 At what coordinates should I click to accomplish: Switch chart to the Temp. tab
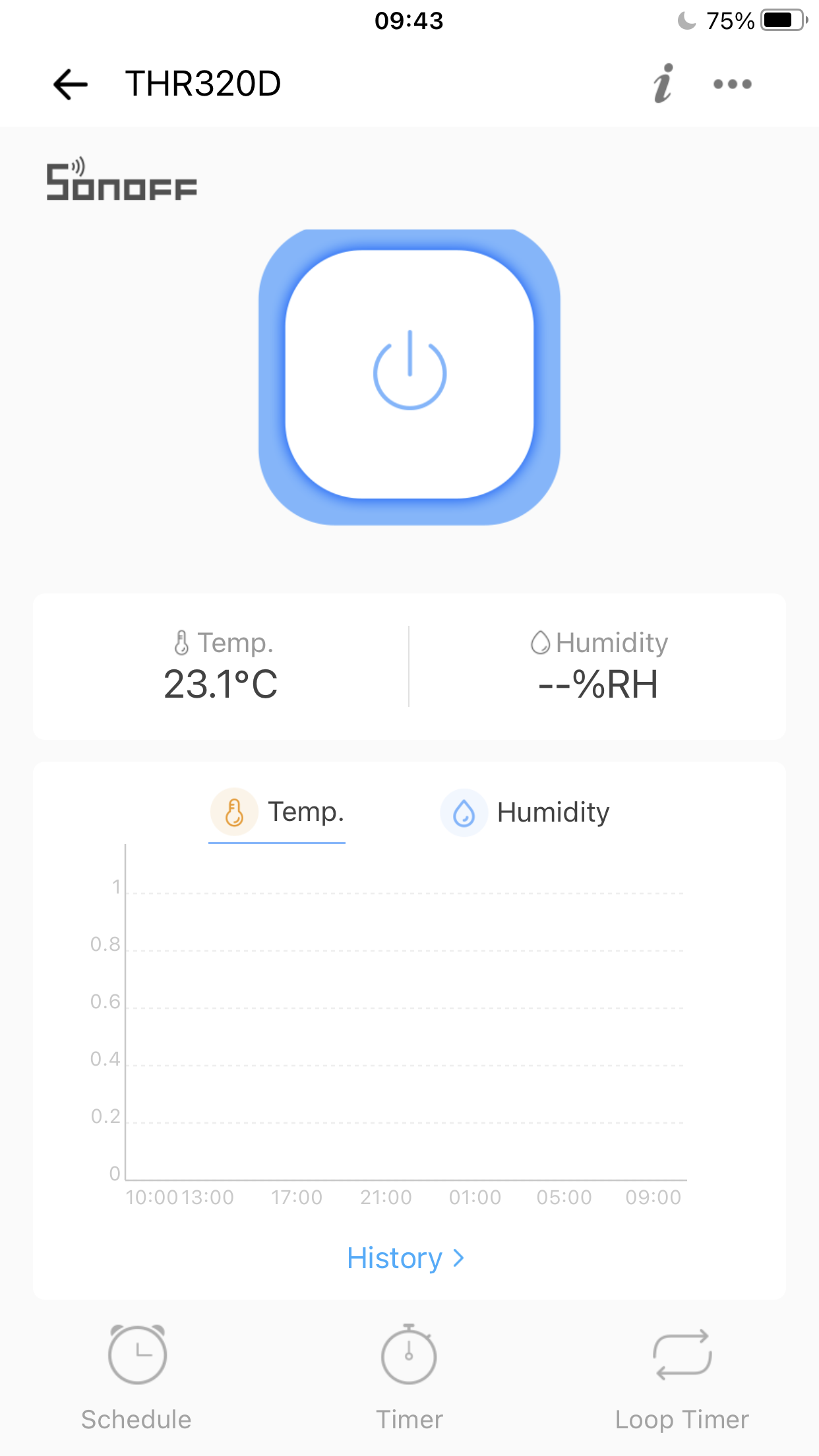(278, 812)
